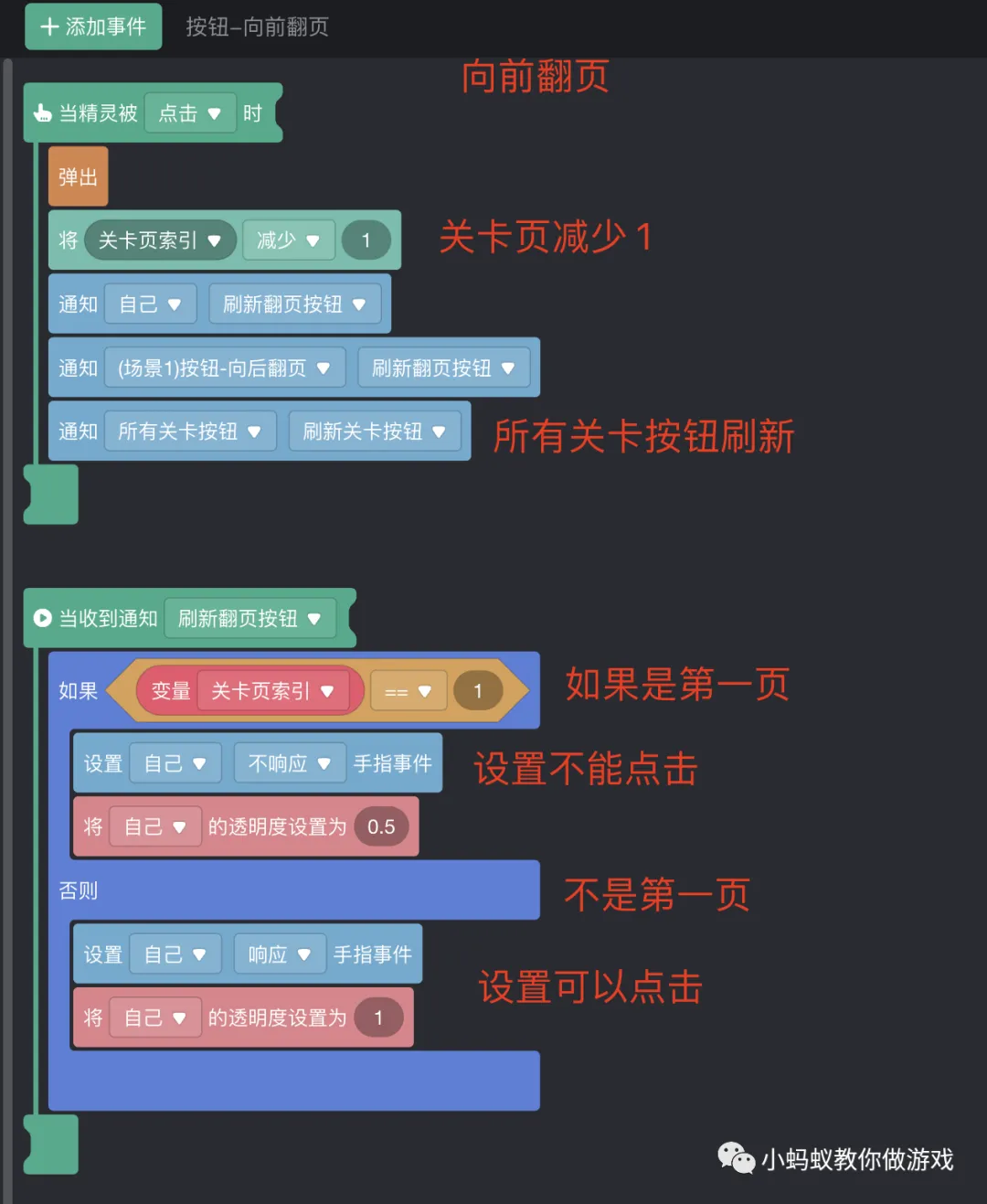The height and width of the screenshot is (1204, 987).
Task: Open the 响应 finger event dropdown
Action: coord(279,954)
